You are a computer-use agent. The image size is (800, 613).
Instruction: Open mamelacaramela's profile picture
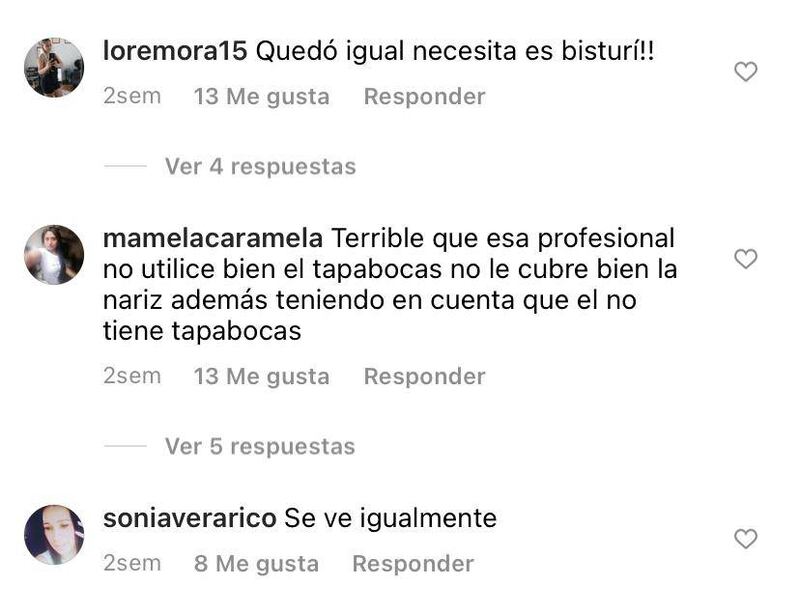coord(54,255)
